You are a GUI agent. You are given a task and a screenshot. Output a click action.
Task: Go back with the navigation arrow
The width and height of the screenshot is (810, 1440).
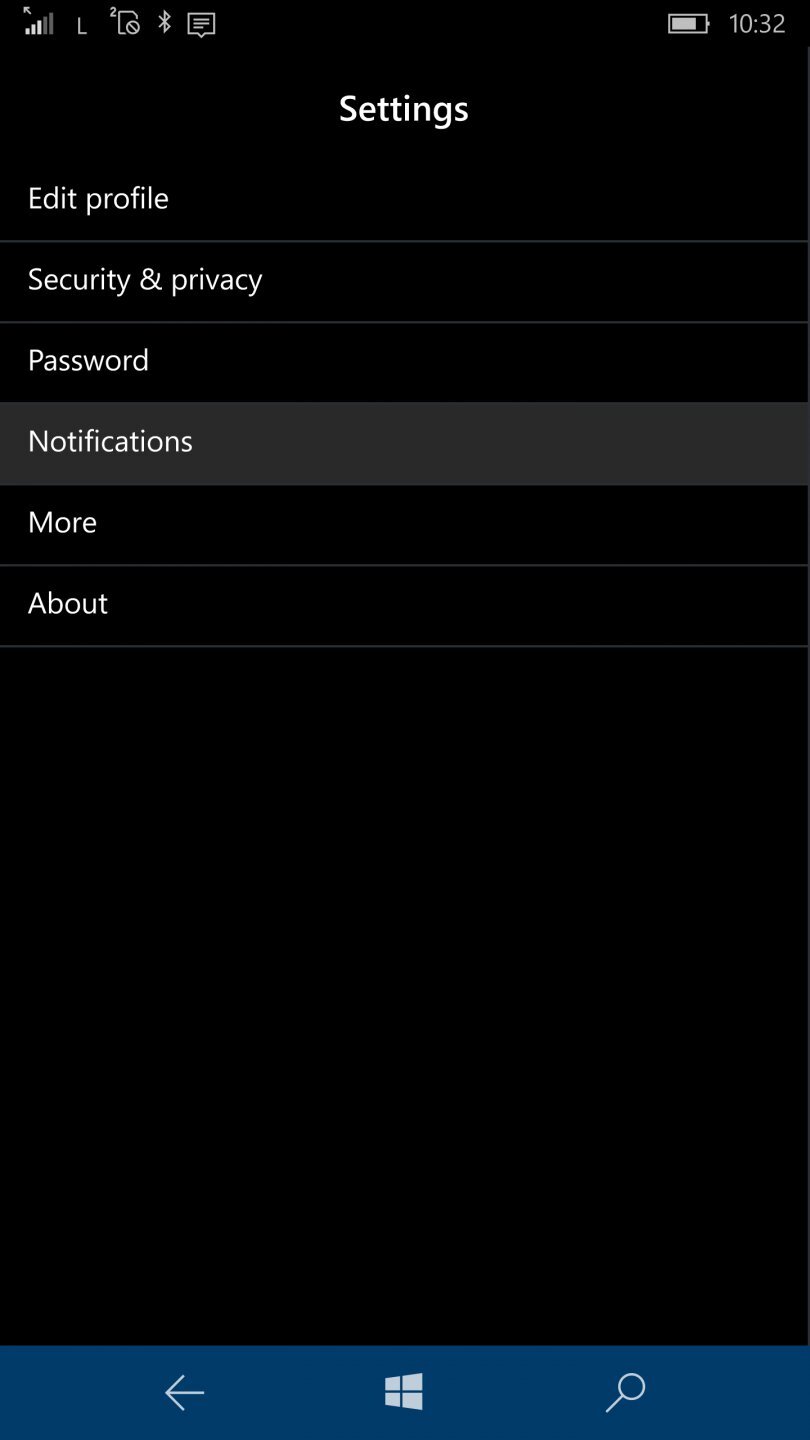(185, 1392)
